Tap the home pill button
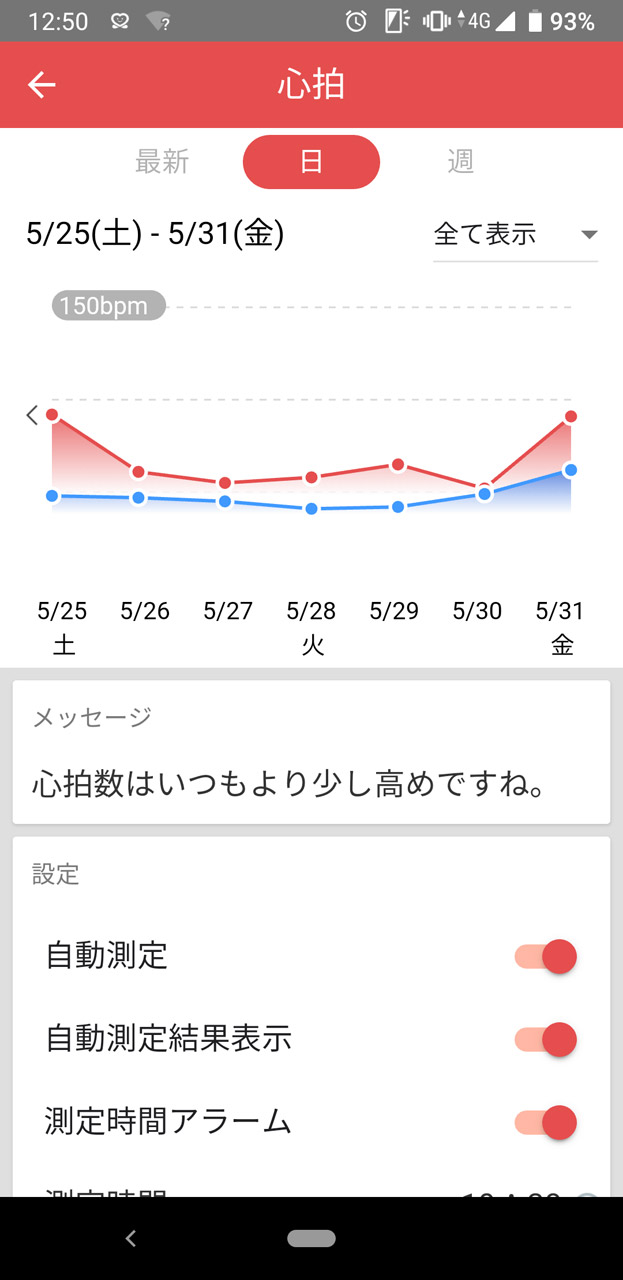Screen dimensions: 623x1280 point(311,1239)
